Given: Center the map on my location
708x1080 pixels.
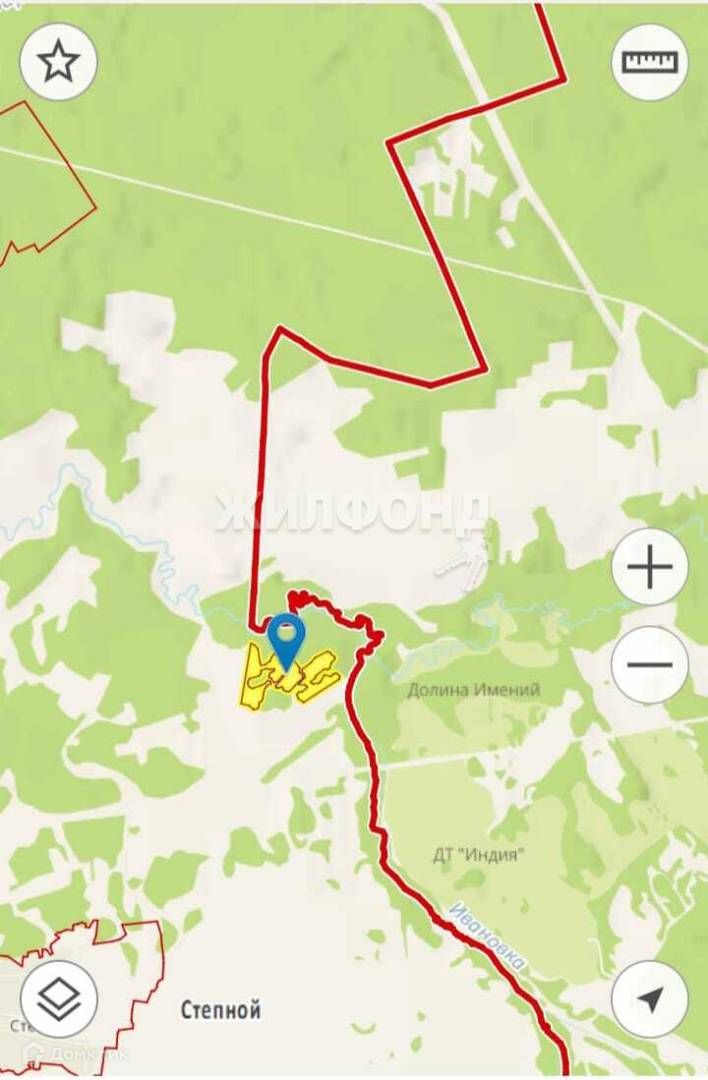Looking at the screenshot, I should click(x=649, y=998).
